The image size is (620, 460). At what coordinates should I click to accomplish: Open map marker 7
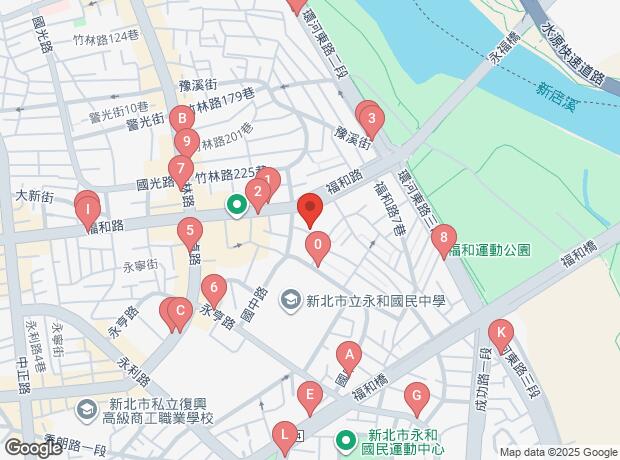[x=181, y=168]
